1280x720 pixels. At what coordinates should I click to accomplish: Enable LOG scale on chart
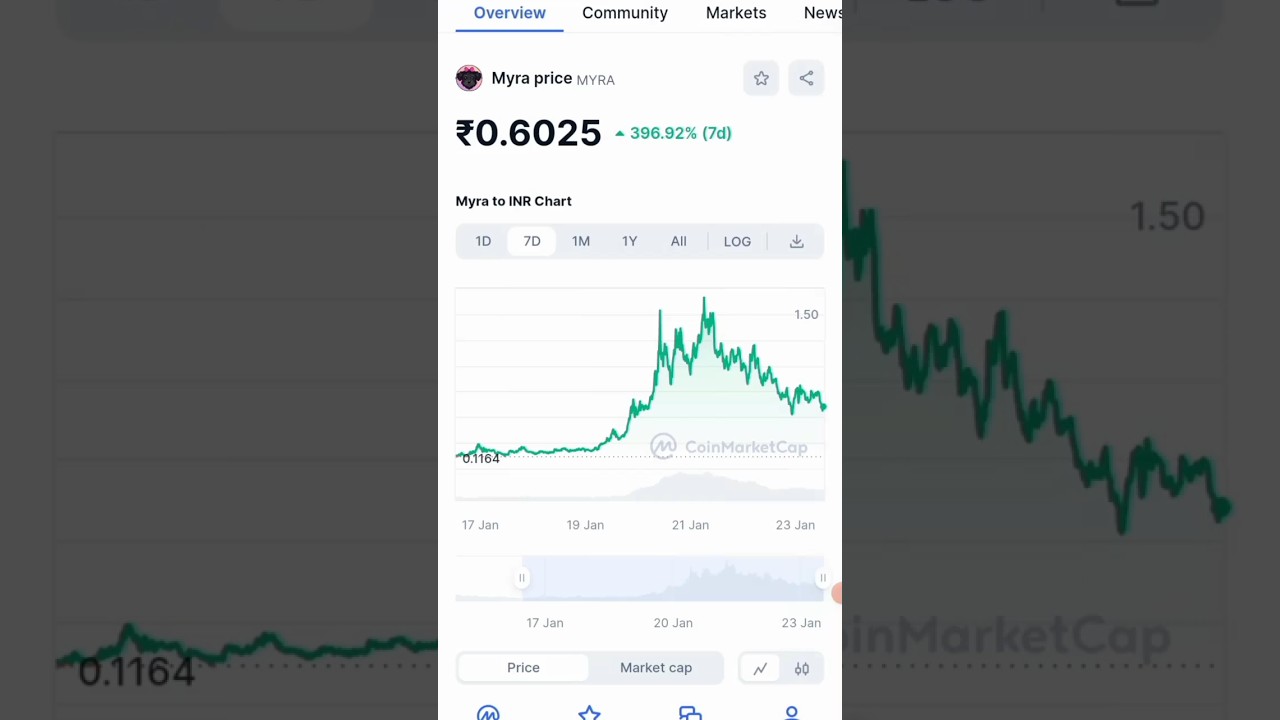[737, 241]
